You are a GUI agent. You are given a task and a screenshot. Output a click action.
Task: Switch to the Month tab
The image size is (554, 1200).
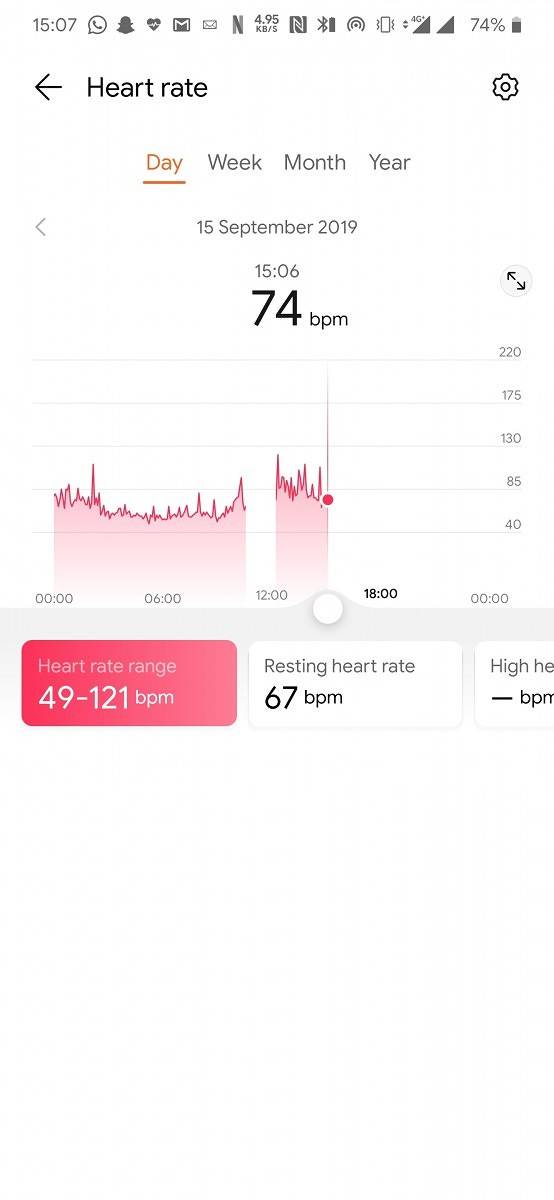[x=315, y=163]
